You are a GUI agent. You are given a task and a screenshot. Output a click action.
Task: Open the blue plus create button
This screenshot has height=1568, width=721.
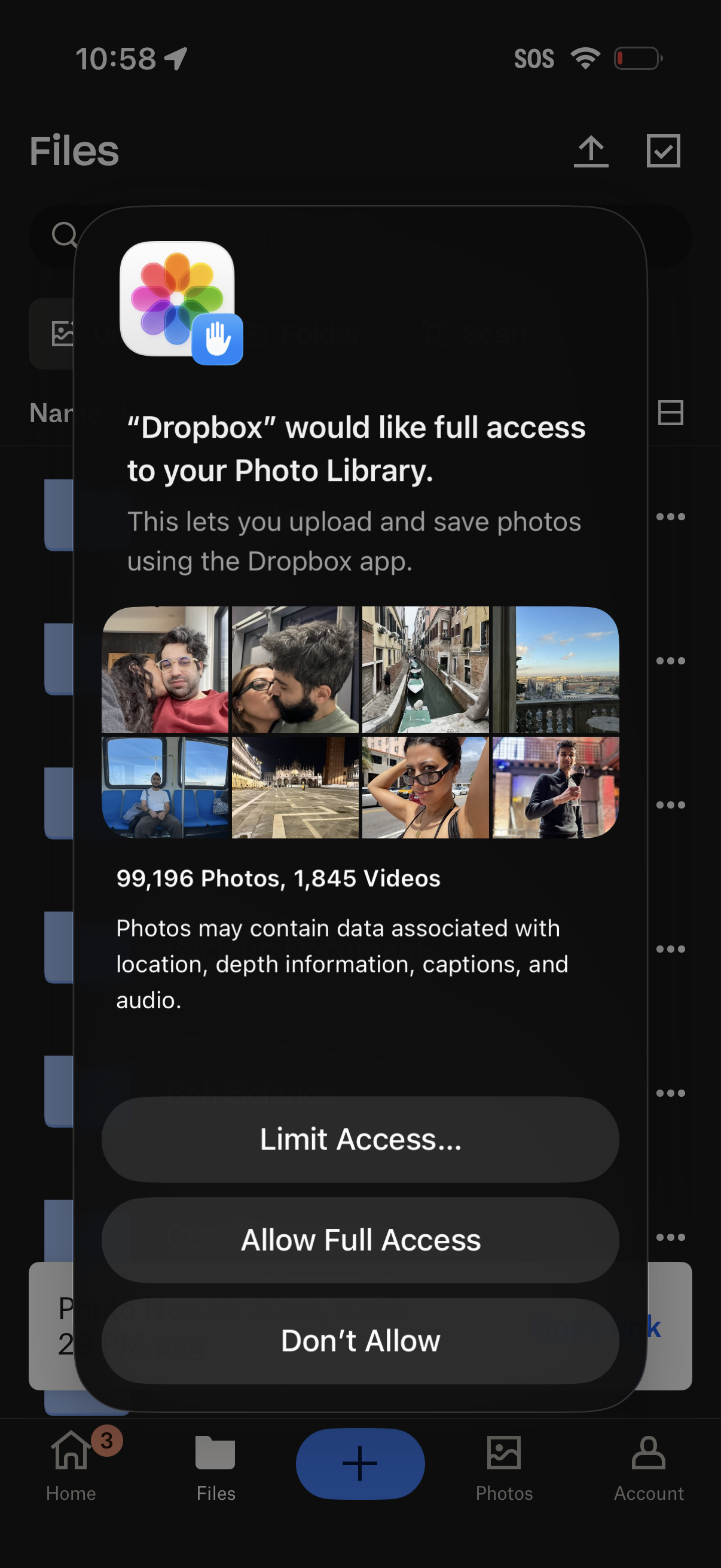(360, 1463)
